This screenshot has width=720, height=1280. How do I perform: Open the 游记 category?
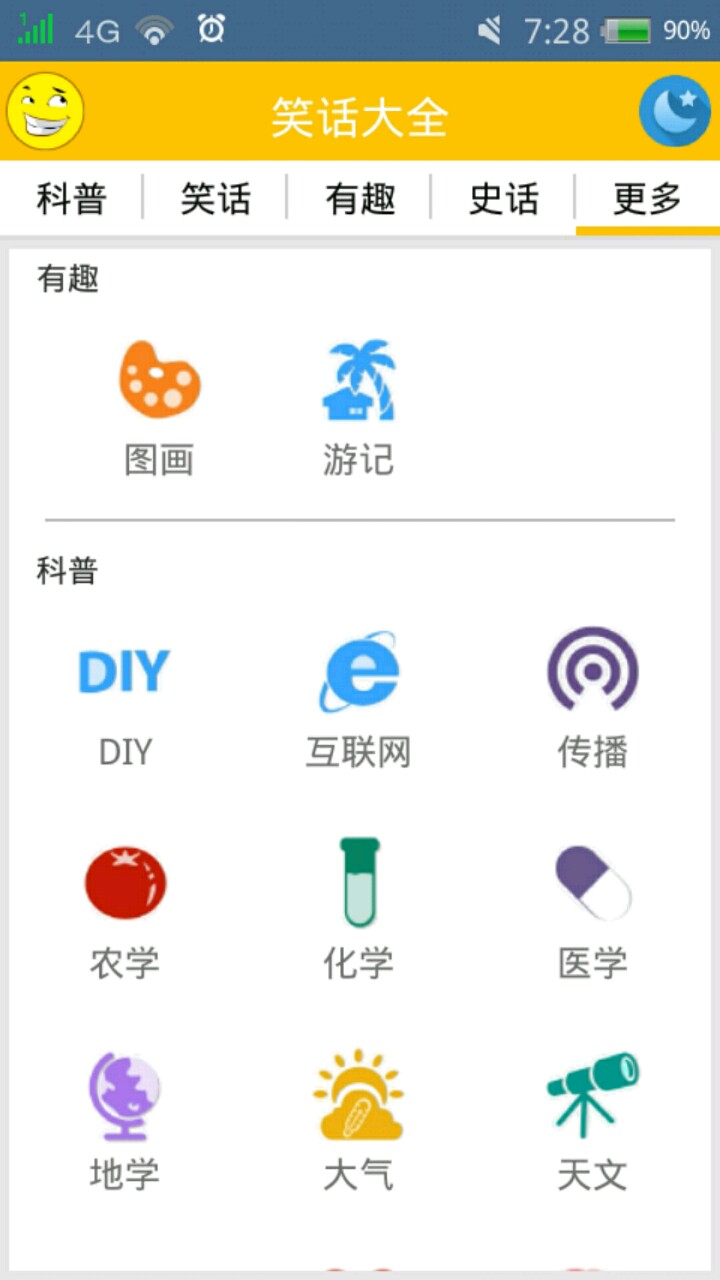358,407
